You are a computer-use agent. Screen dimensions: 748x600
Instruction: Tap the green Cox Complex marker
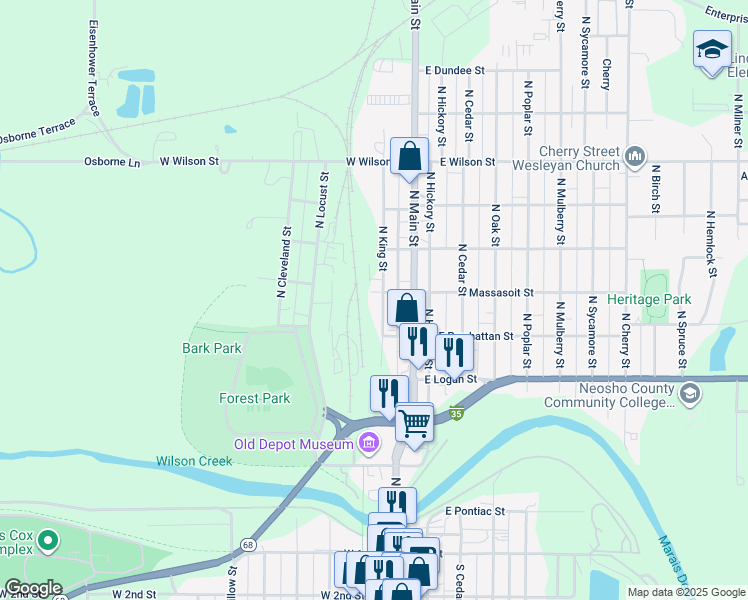pyautogui.click(x=48, y=542)
